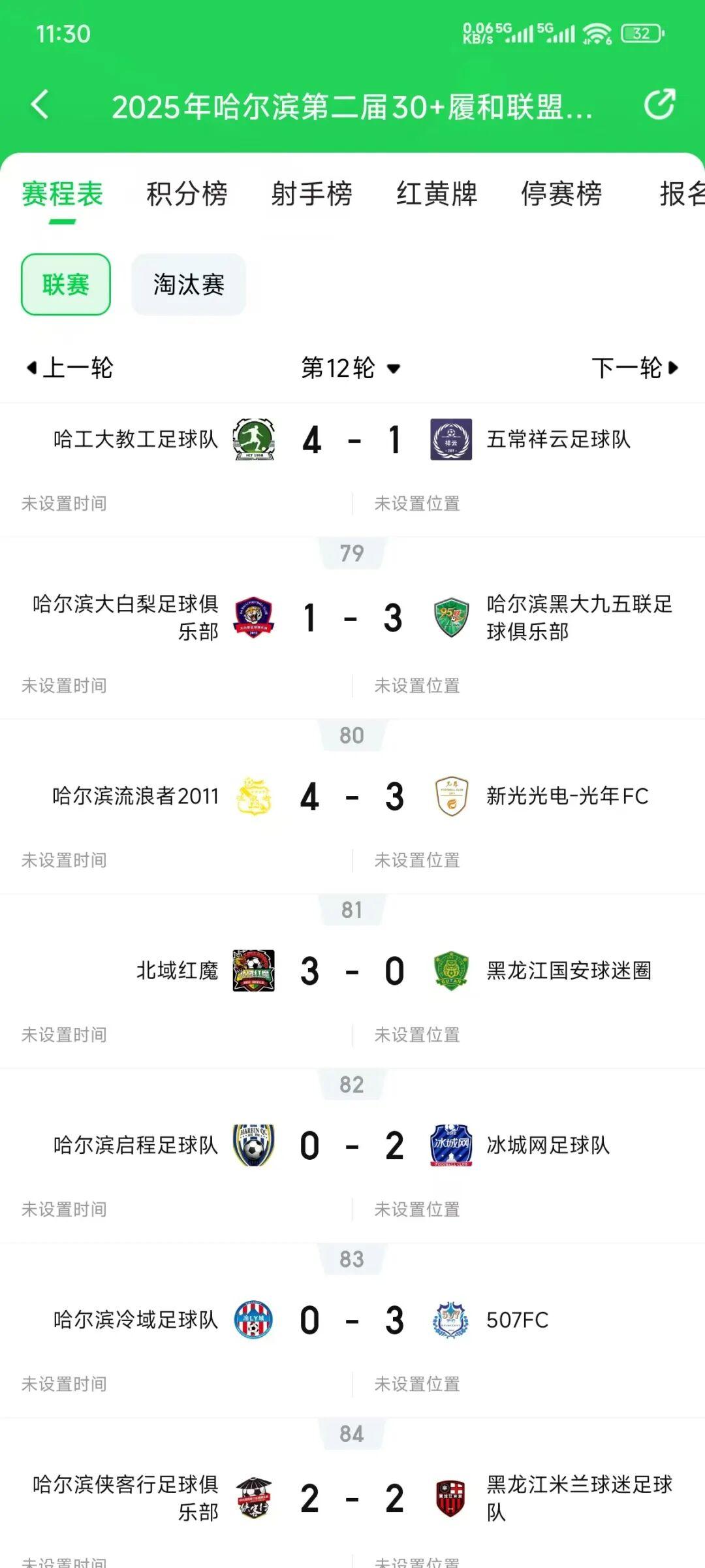Open match 哈尔滨启程足球队 vs 冰城网足球队

(352, 1146)
